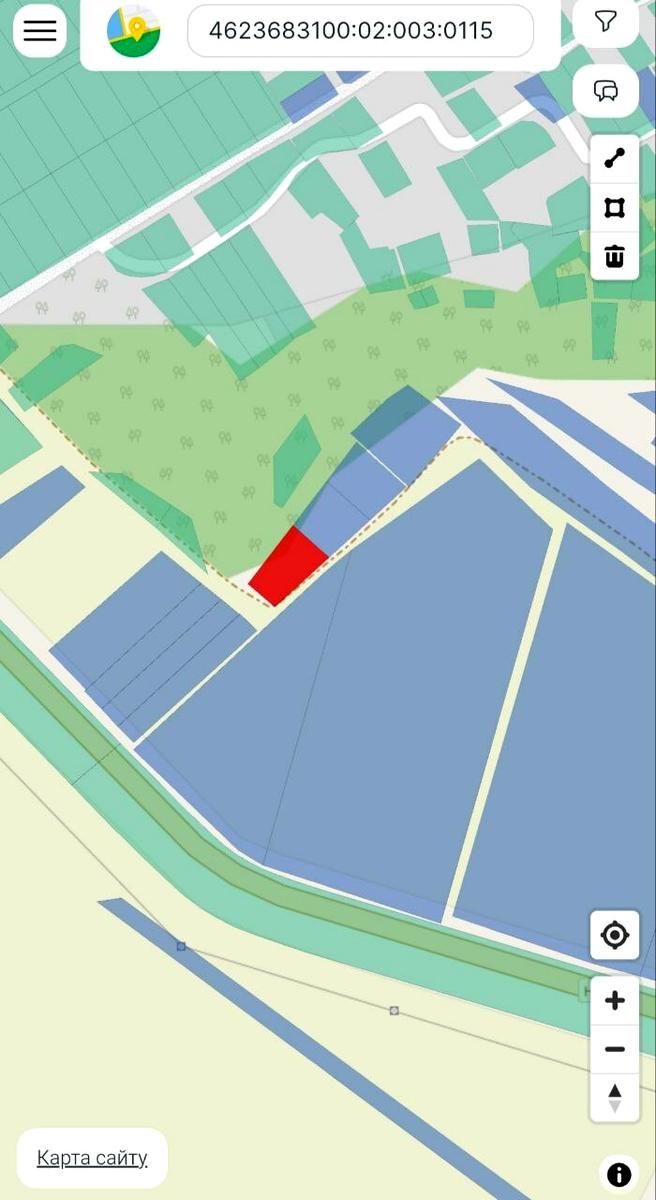Select the area measuring tool
656x1200 pixels.
click(614, 207)
